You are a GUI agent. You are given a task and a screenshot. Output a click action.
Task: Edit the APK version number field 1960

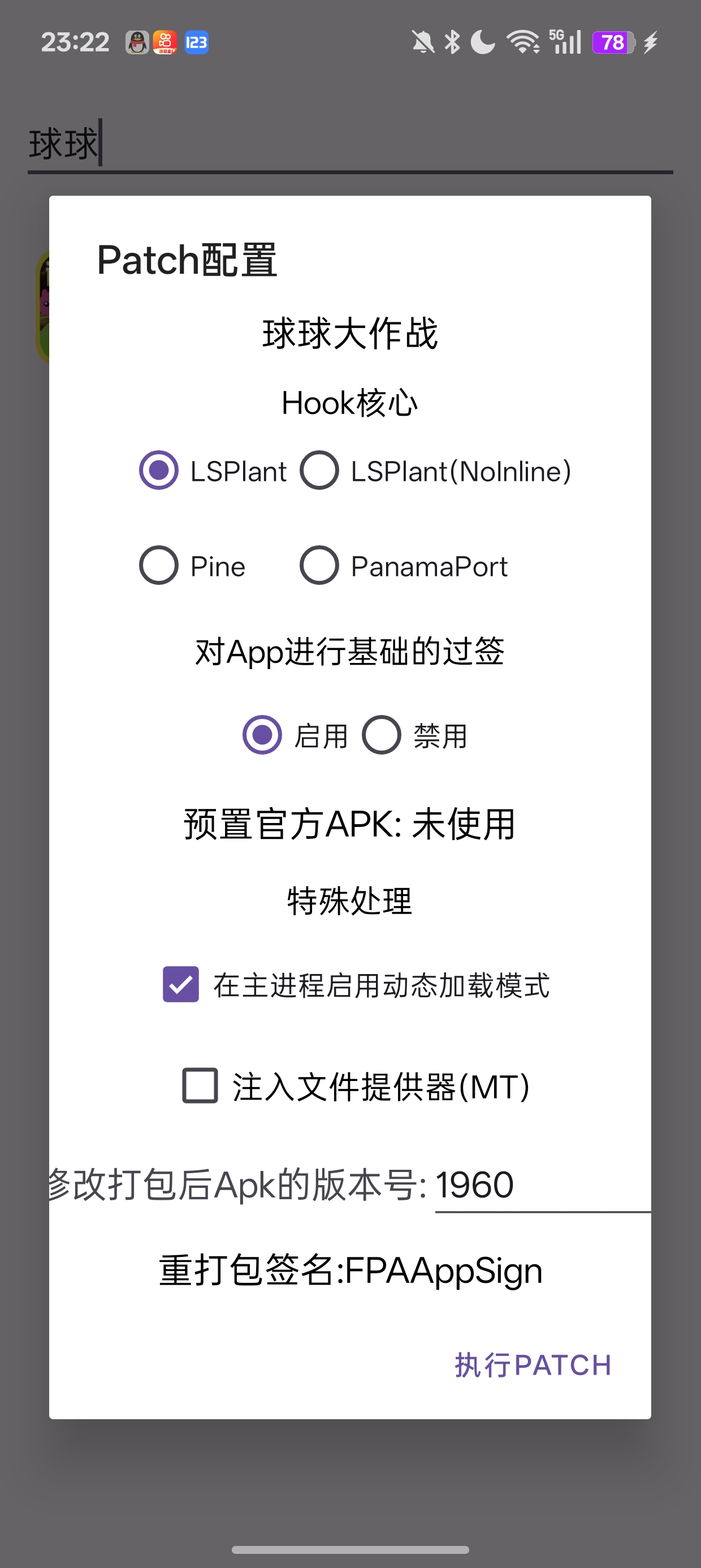pyautogui.click(x=542, y=1185)
